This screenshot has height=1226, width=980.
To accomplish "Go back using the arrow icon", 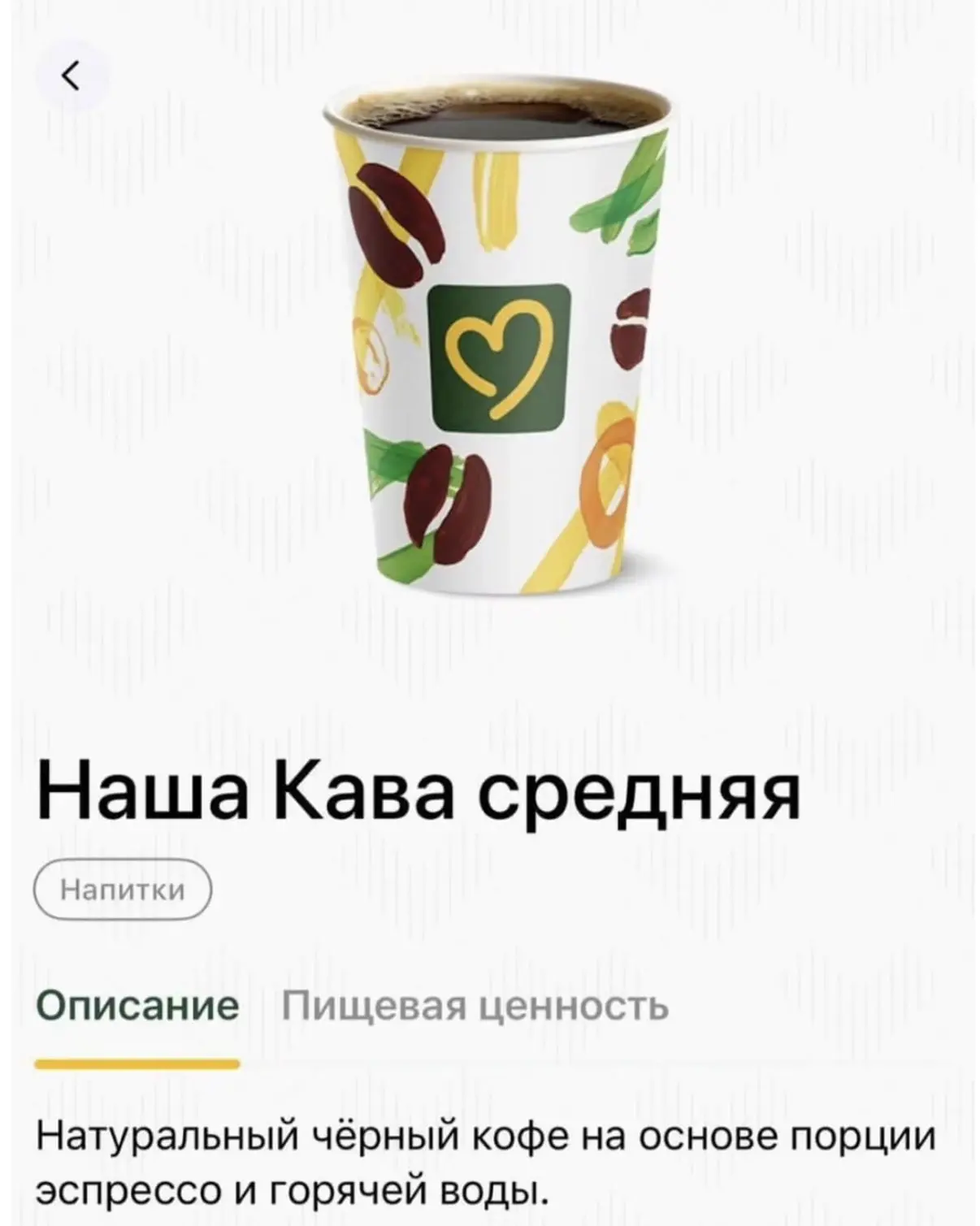I will pos(72,77).
